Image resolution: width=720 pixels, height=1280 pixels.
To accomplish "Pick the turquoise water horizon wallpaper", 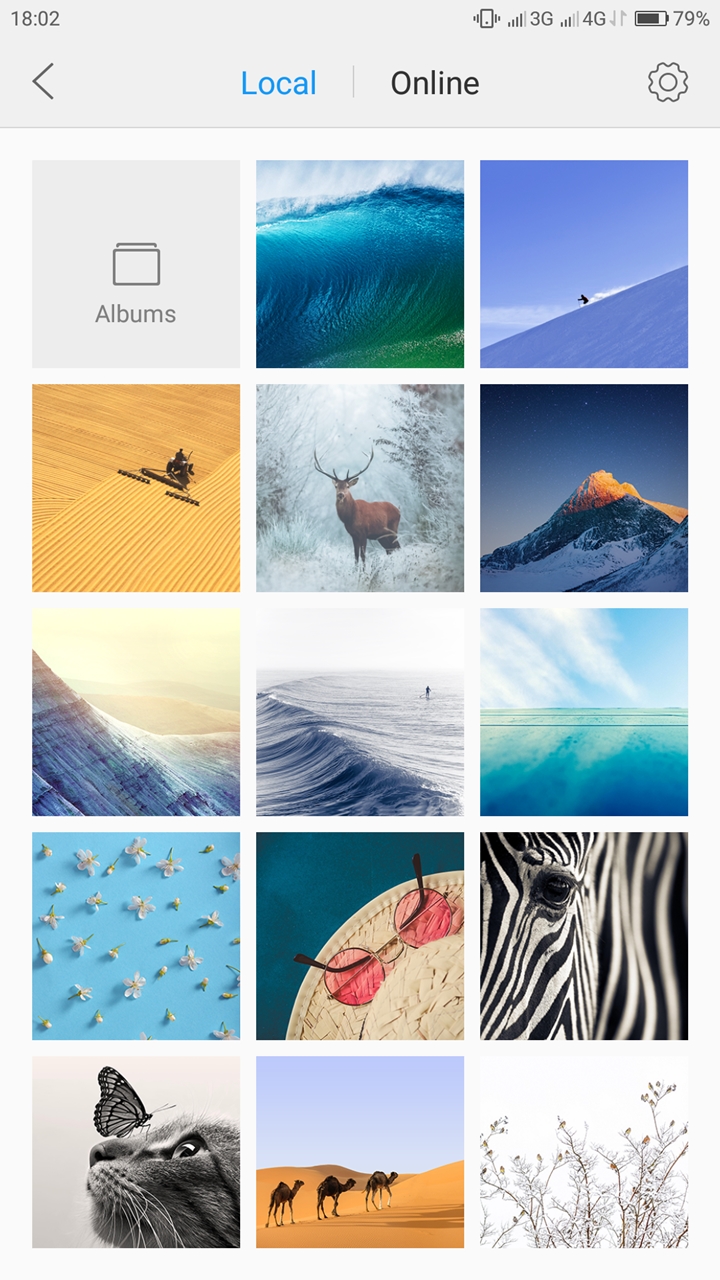I will 584,712.
